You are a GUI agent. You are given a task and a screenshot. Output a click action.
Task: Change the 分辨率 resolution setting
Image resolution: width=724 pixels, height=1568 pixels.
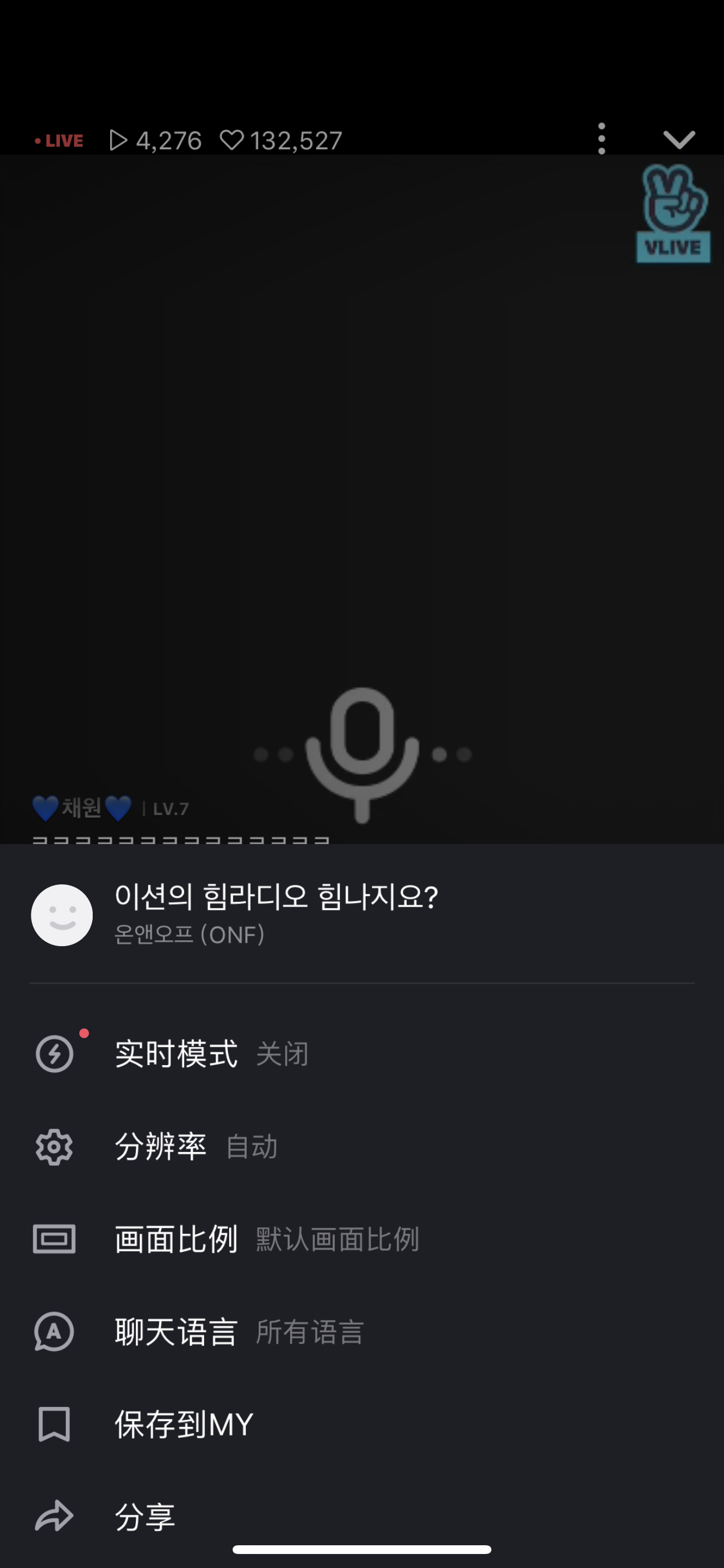(362, 1146)
